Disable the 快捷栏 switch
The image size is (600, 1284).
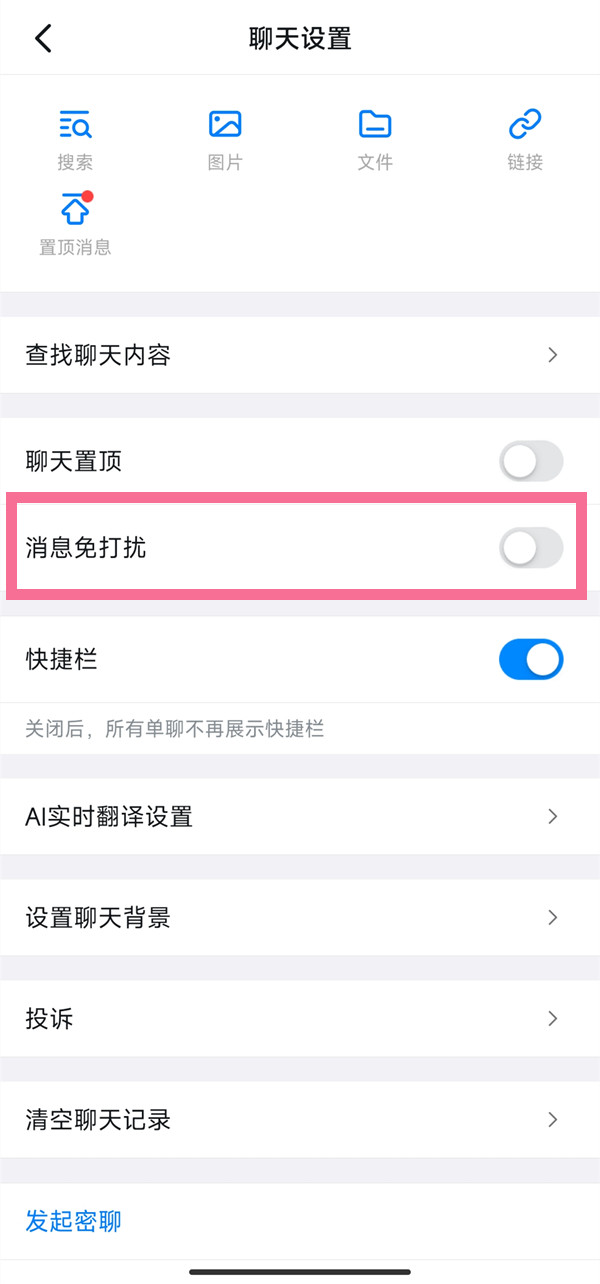click(530, 660)
